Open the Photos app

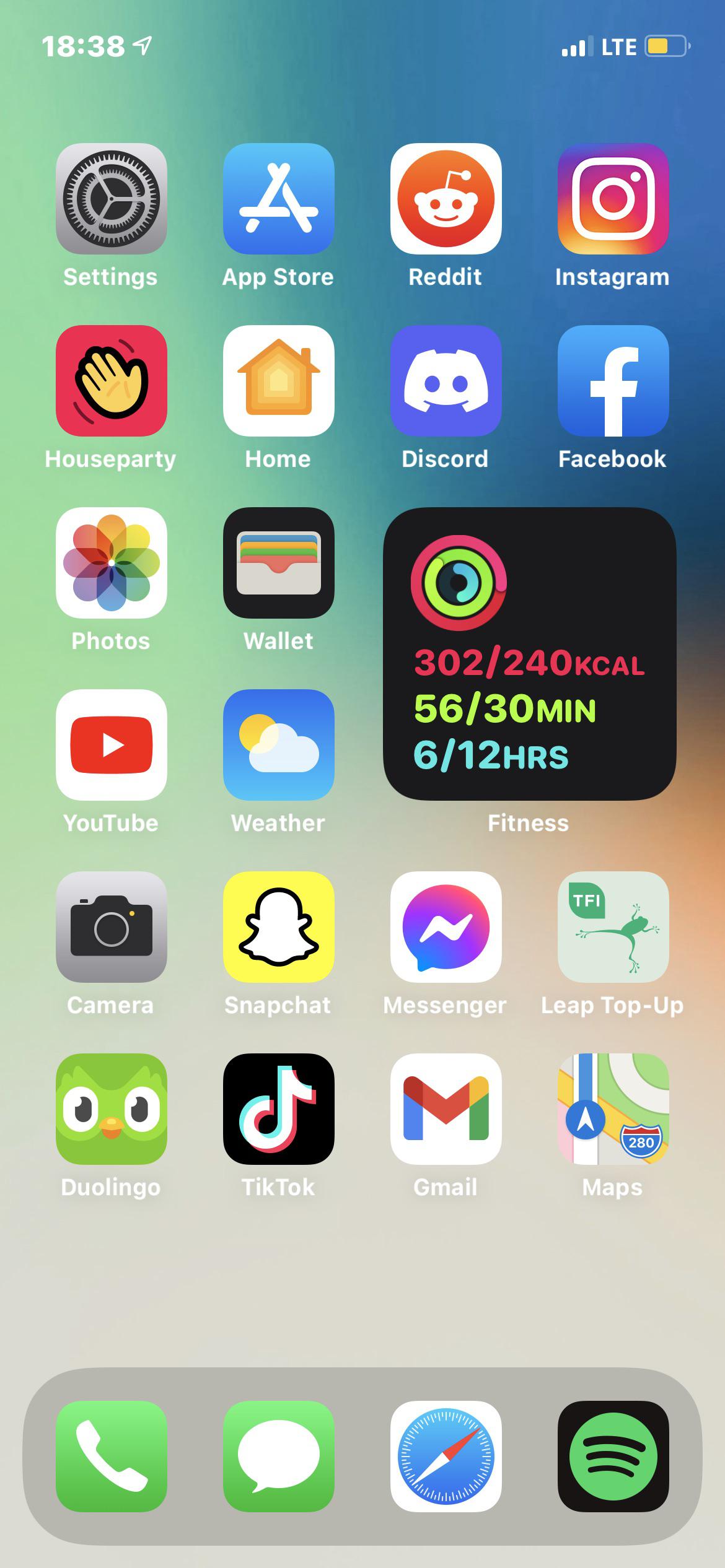pyautogui.click(x=111, y=563)
